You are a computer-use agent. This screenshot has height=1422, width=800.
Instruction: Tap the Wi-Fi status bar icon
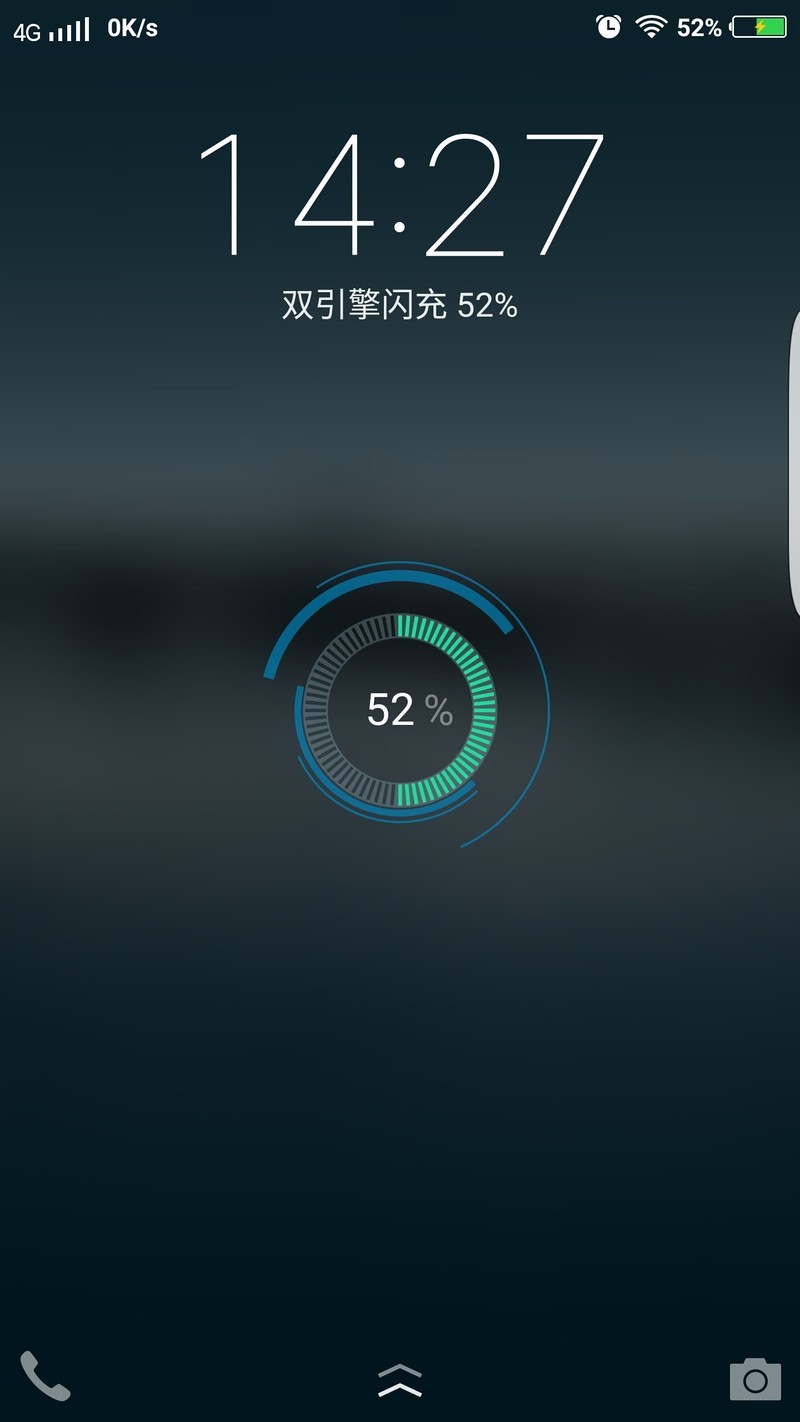click(651, 27)
